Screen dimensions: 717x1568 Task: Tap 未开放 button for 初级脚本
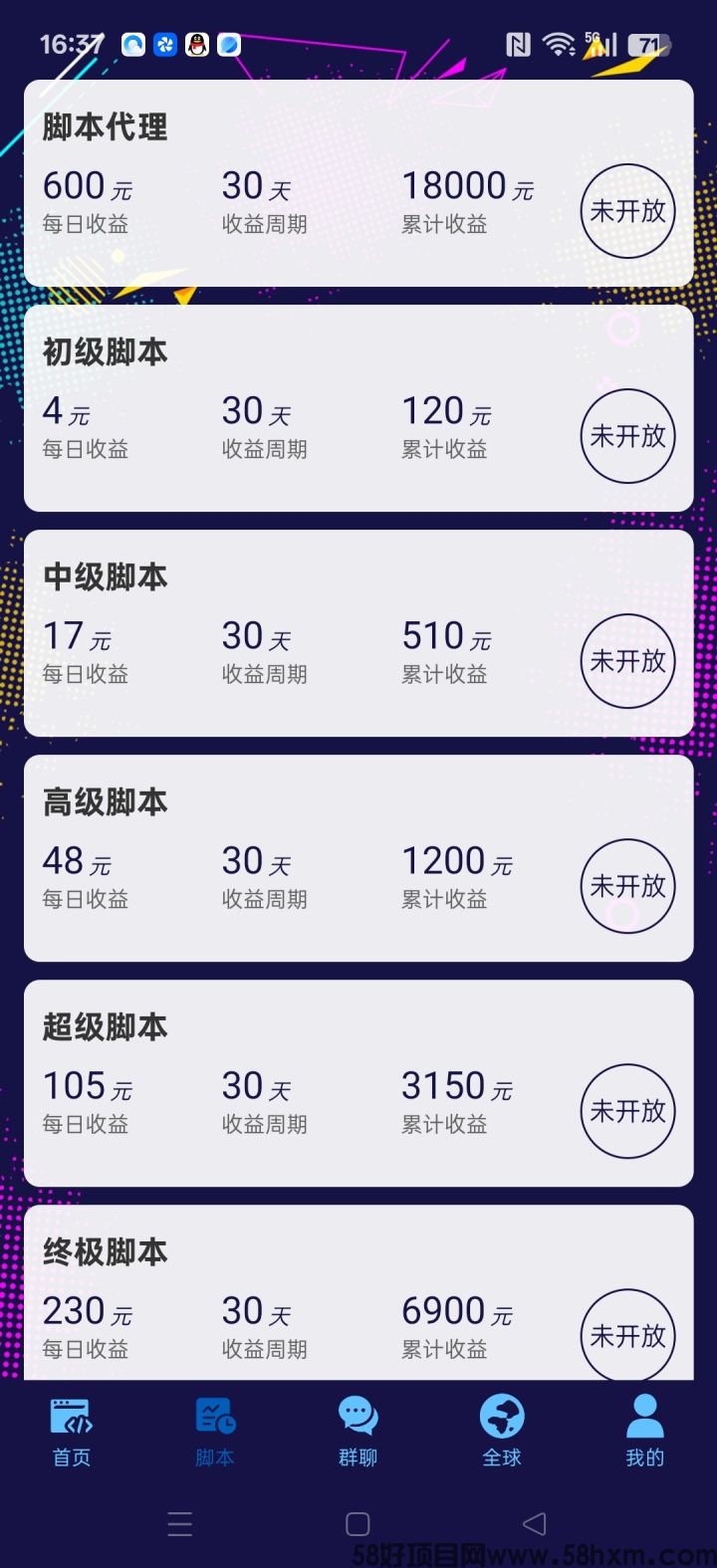pos(627,436)
